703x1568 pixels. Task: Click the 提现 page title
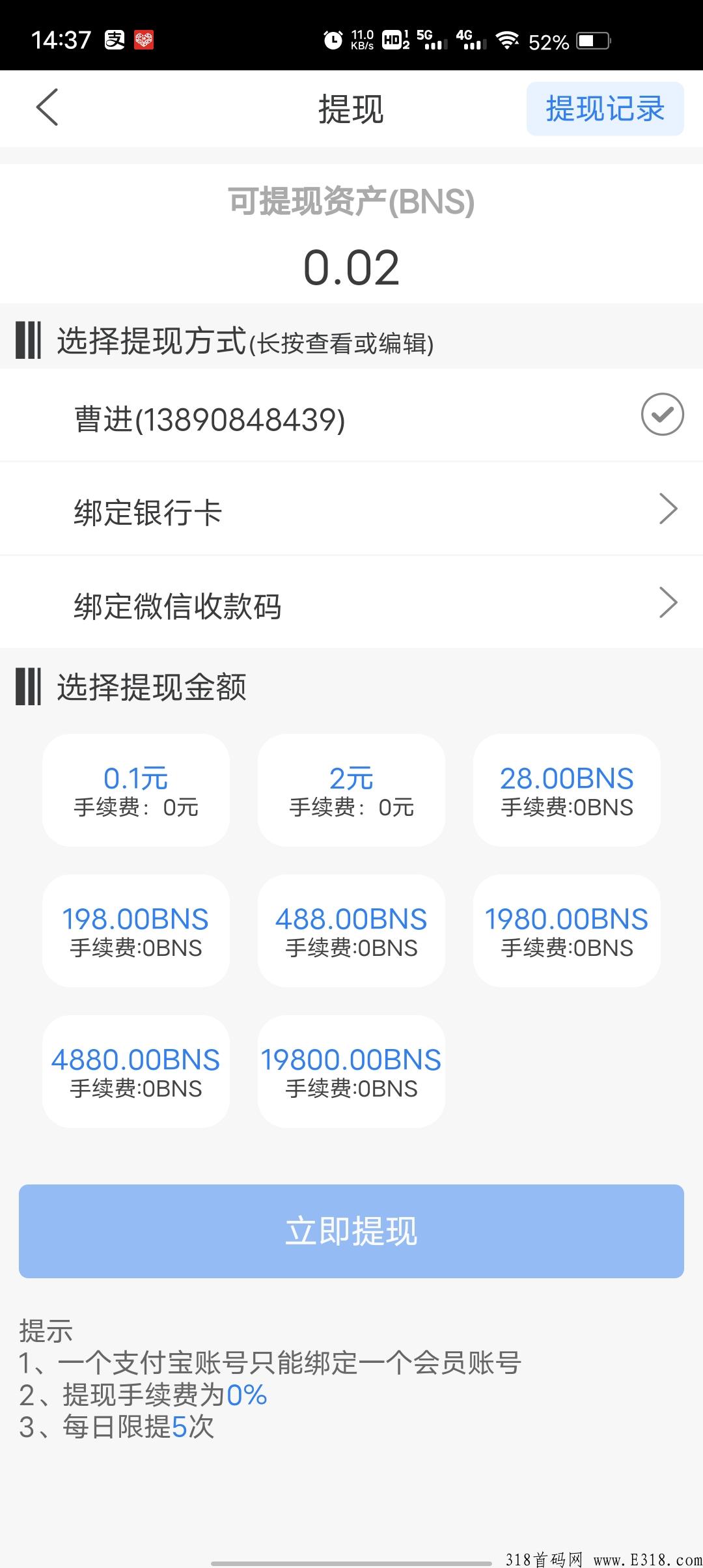(x=351, y=108)
